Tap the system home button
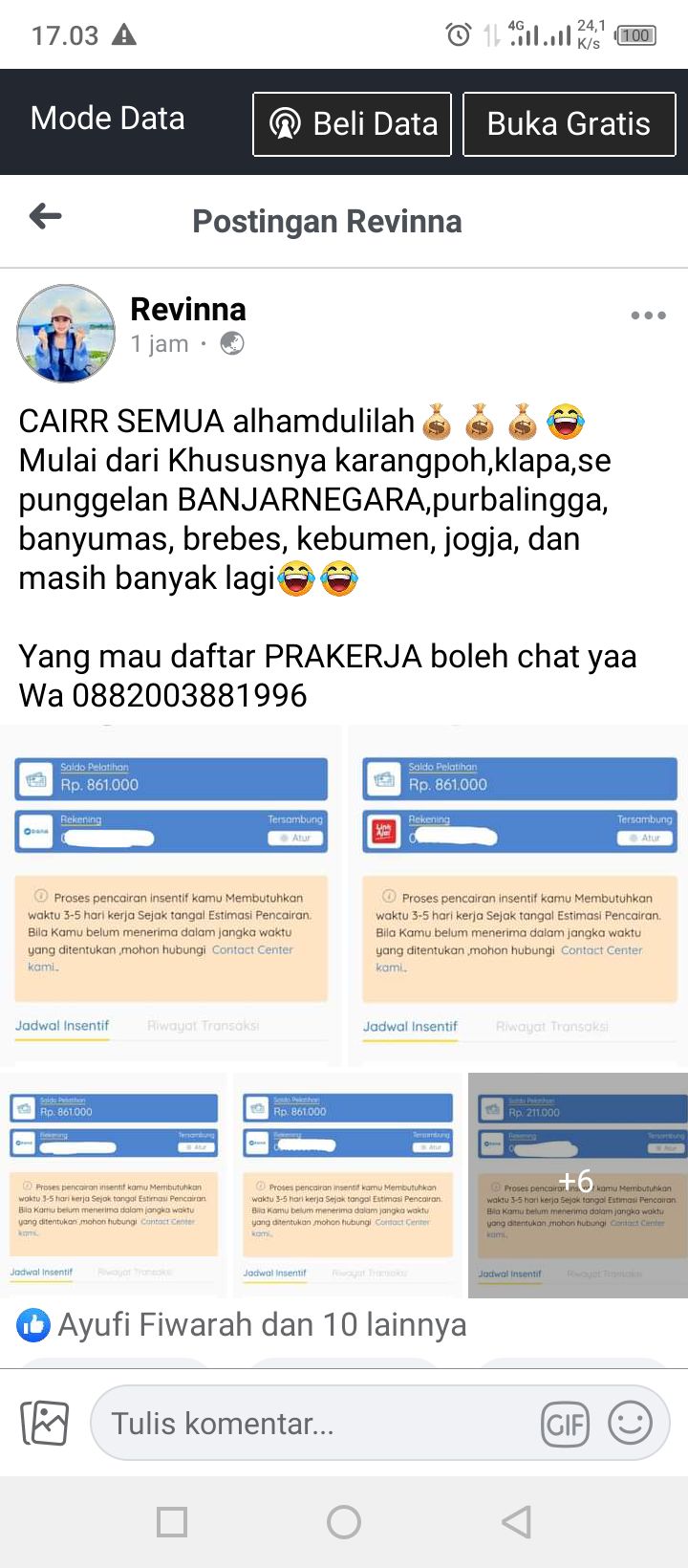Screen dimensions: 688x1568 (344, 1521)
